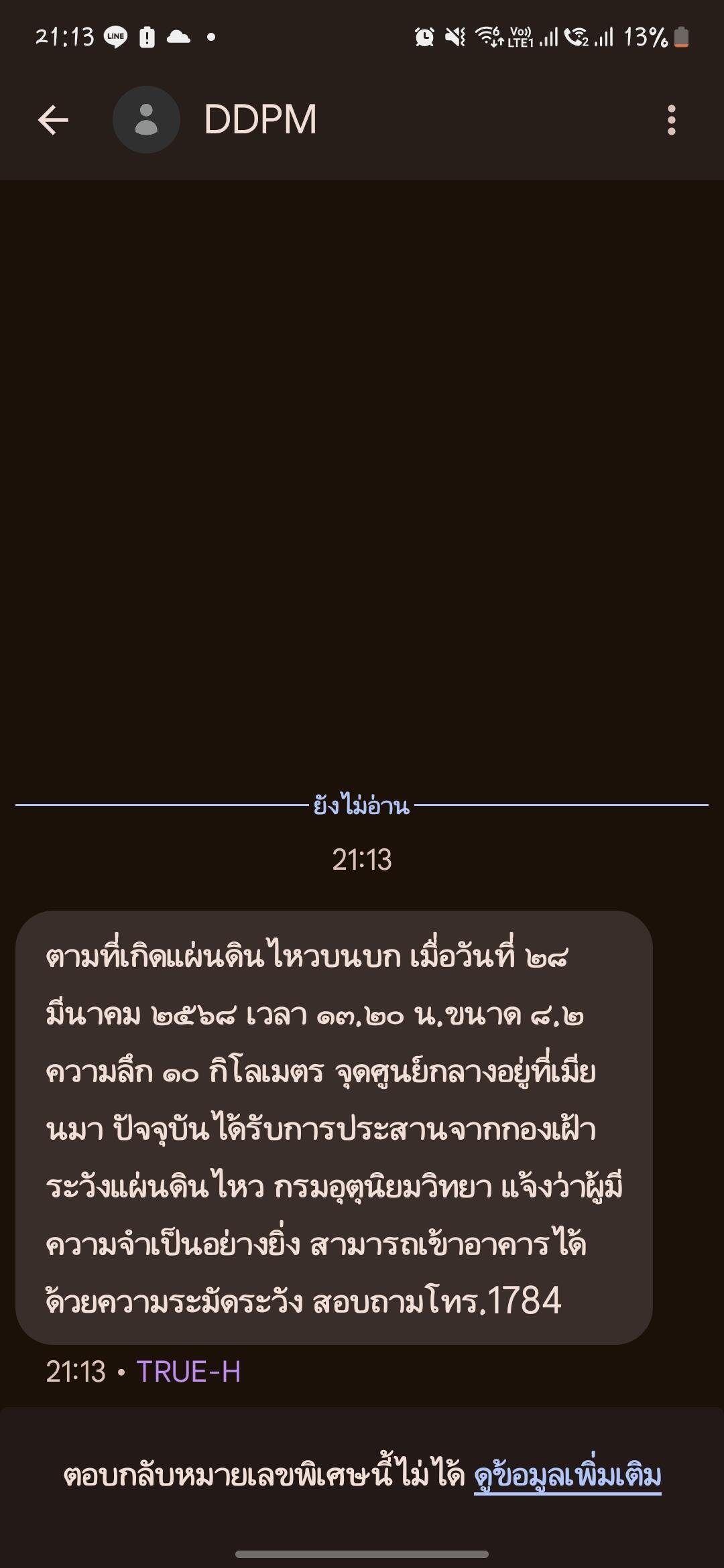Open DDPM contact avatar details
724x1568 pixels.
(x=146, y=121)
